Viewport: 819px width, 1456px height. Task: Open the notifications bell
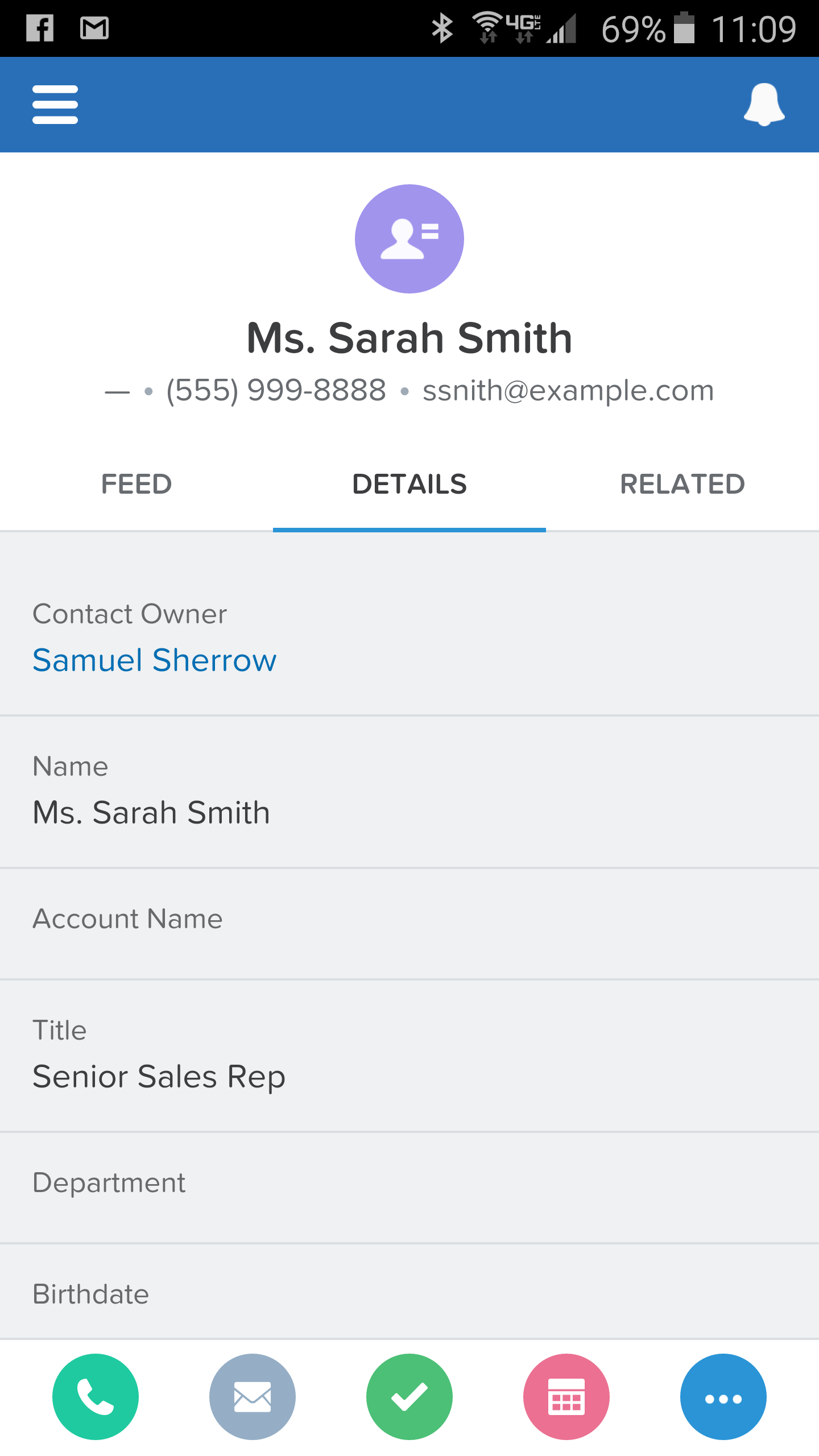[x=764, y=105]
